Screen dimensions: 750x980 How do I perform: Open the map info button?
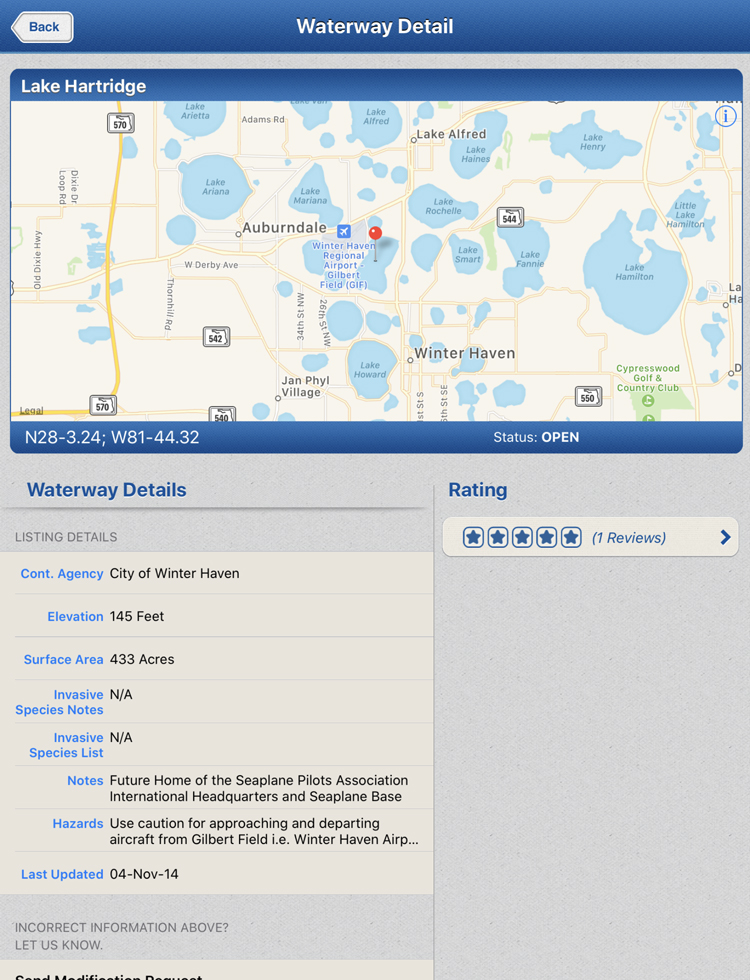click(x=727, y=116)
